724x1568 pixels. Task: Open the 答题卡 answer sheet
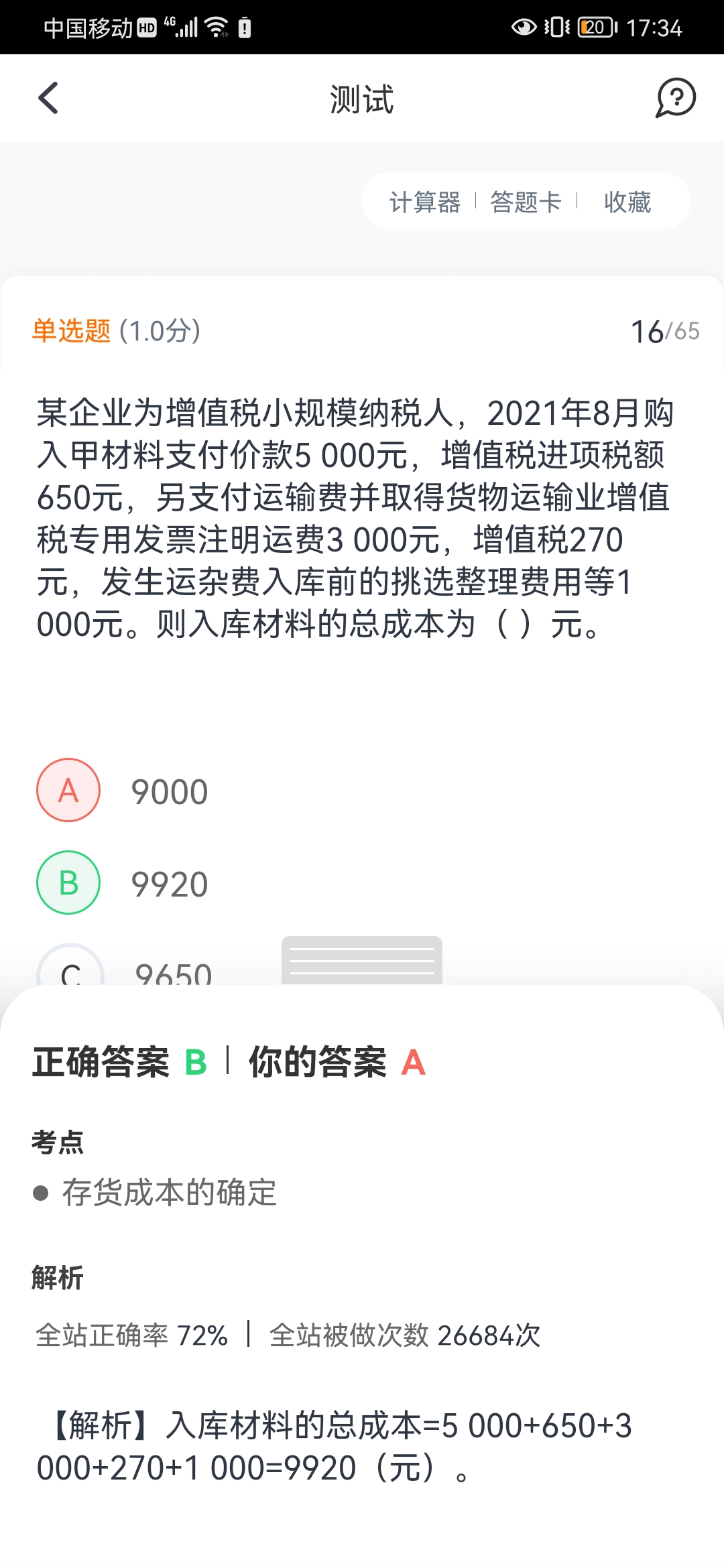click(x=526, y=202)
